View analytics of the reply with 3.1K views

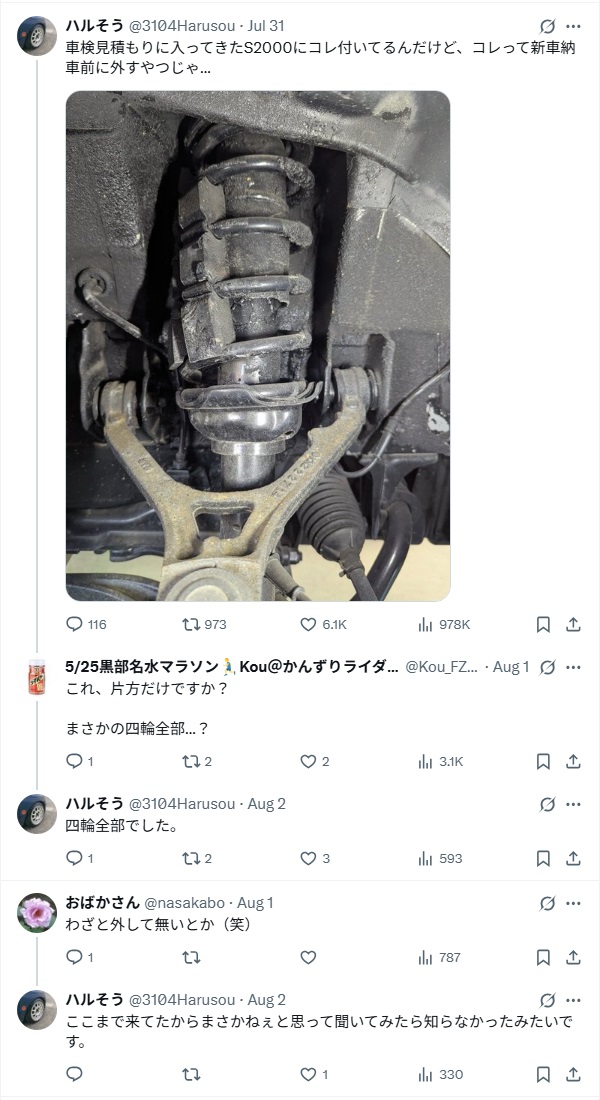click(440, 761)
